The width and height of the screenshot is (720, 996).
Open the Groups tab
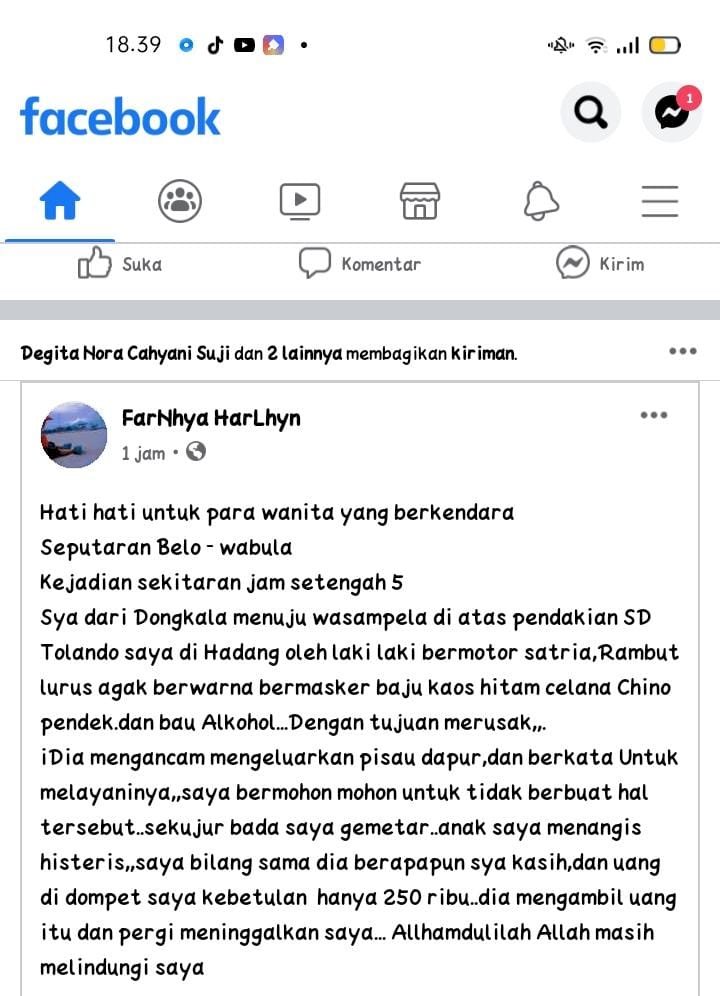pyautogui.click(x=180, y=202)
